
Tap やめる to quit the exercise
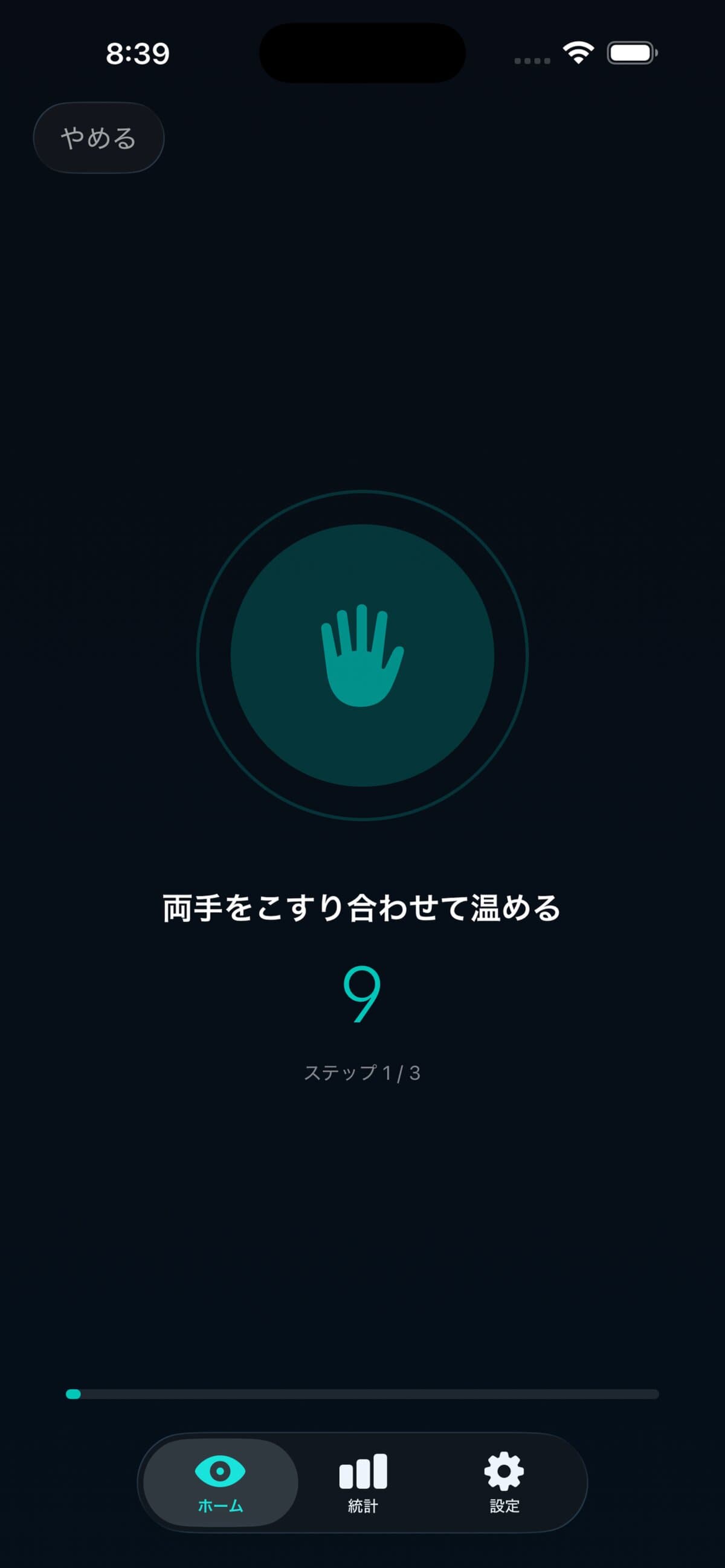click(98, 138)
